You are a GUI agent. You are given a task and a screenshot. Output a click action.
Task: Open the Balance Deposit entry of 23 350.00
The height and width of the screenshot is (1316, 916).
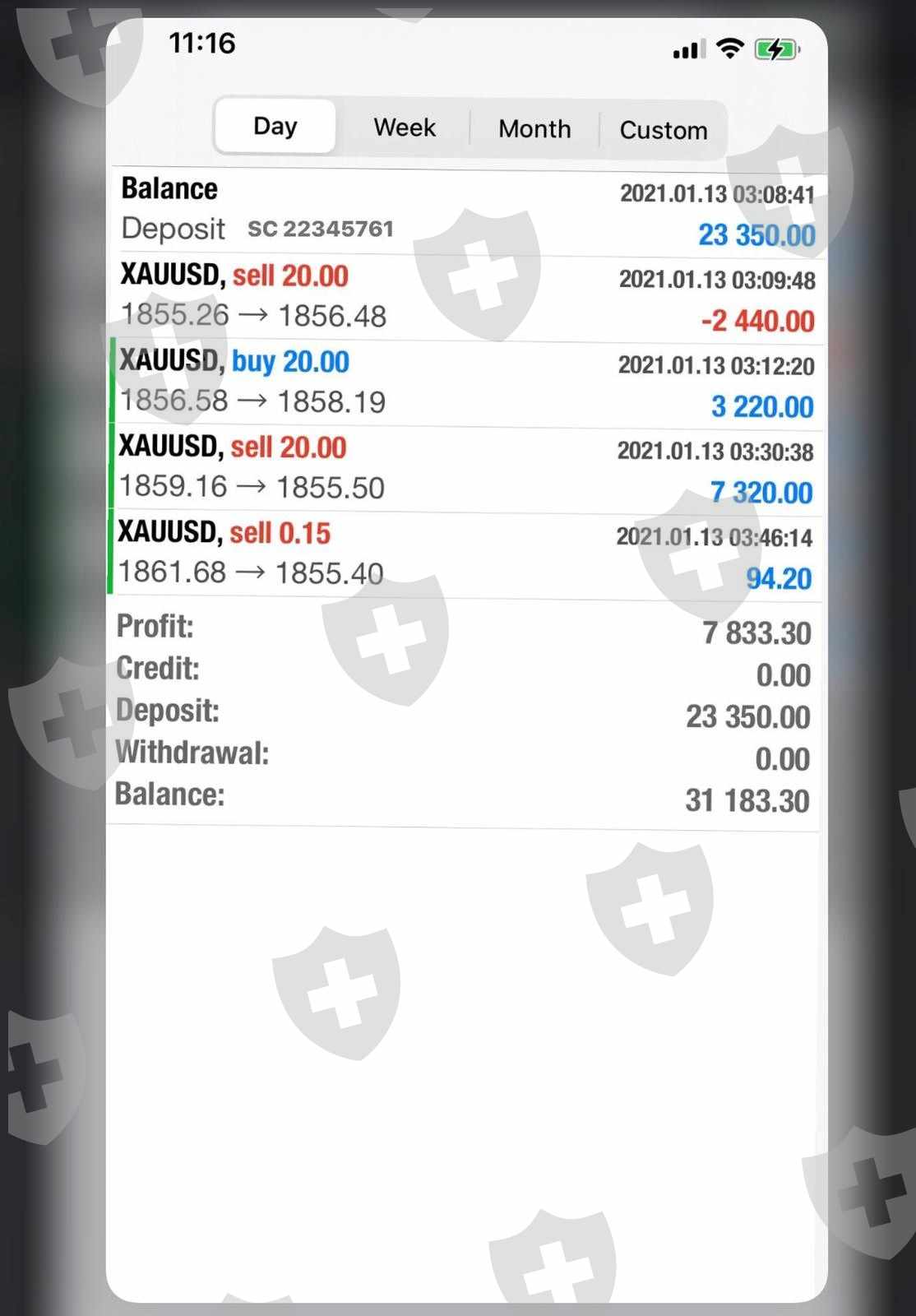click(468, 212)
